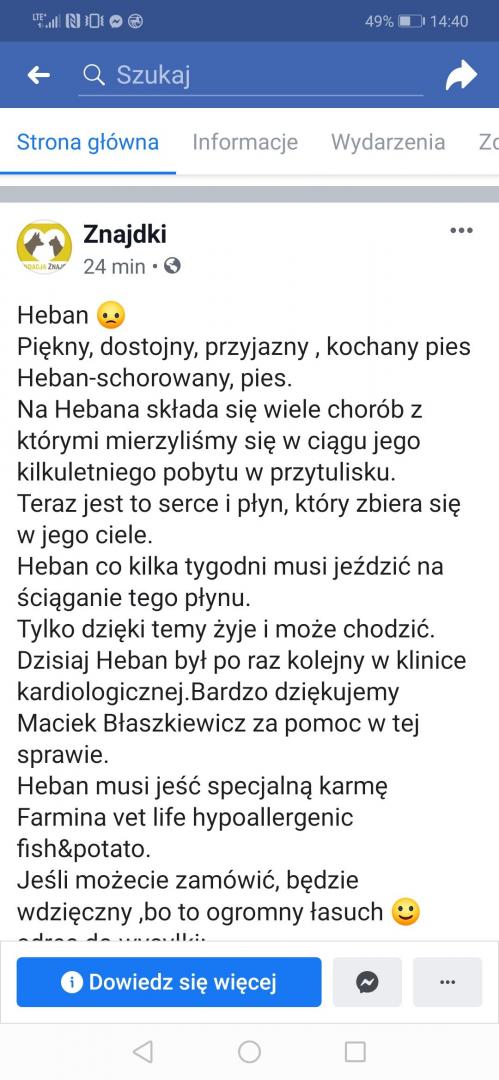Image resolution: width=499 pixels, height=1080 pixels.
Task: Open the Wydarzenia tab
Action: pyautogui.click(x=388, y=143)
